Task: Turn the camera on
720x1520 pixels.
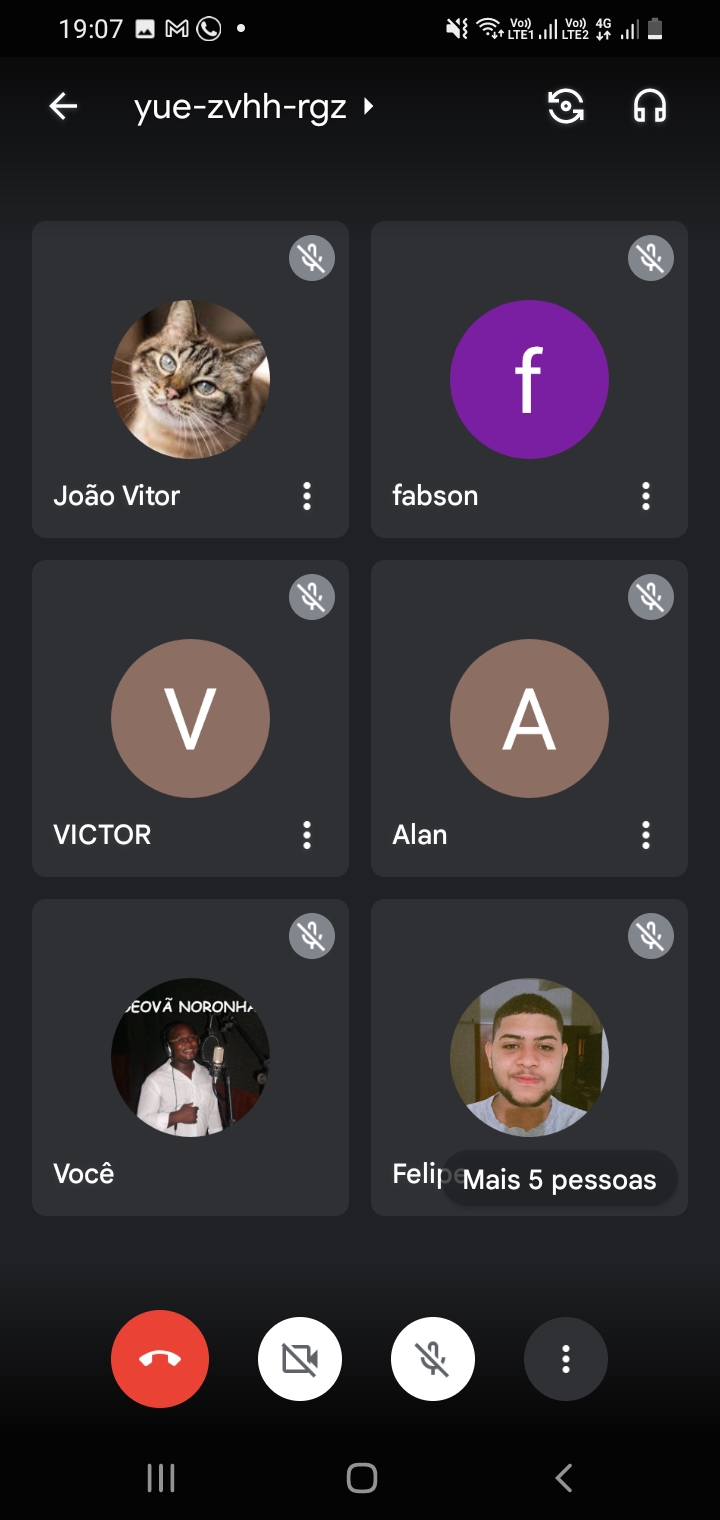Action: (x=300, y=1359)
